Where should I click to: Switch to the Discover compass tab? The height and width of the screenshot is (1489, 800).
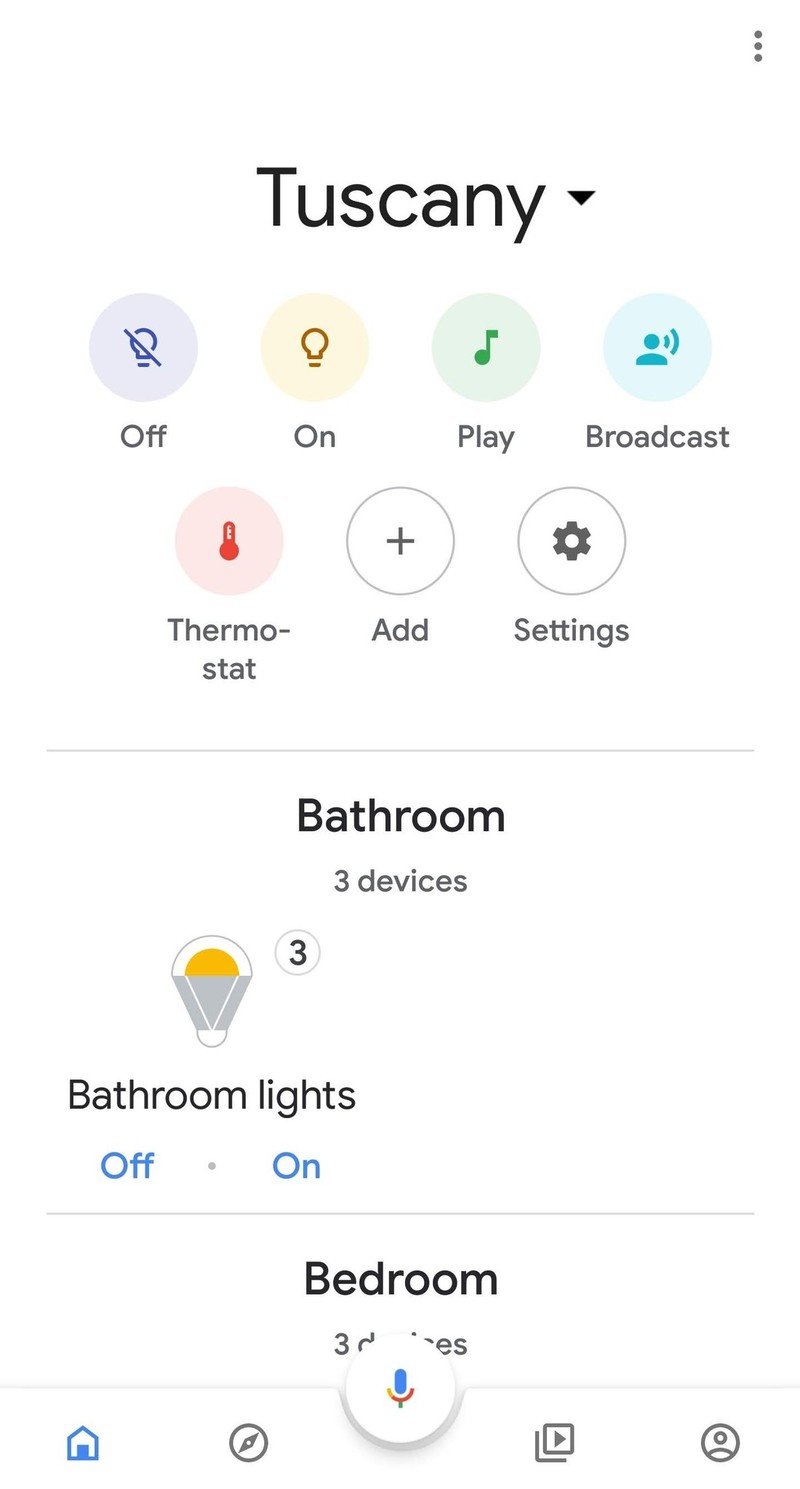pyautogui.click(x=248, y=1442)
